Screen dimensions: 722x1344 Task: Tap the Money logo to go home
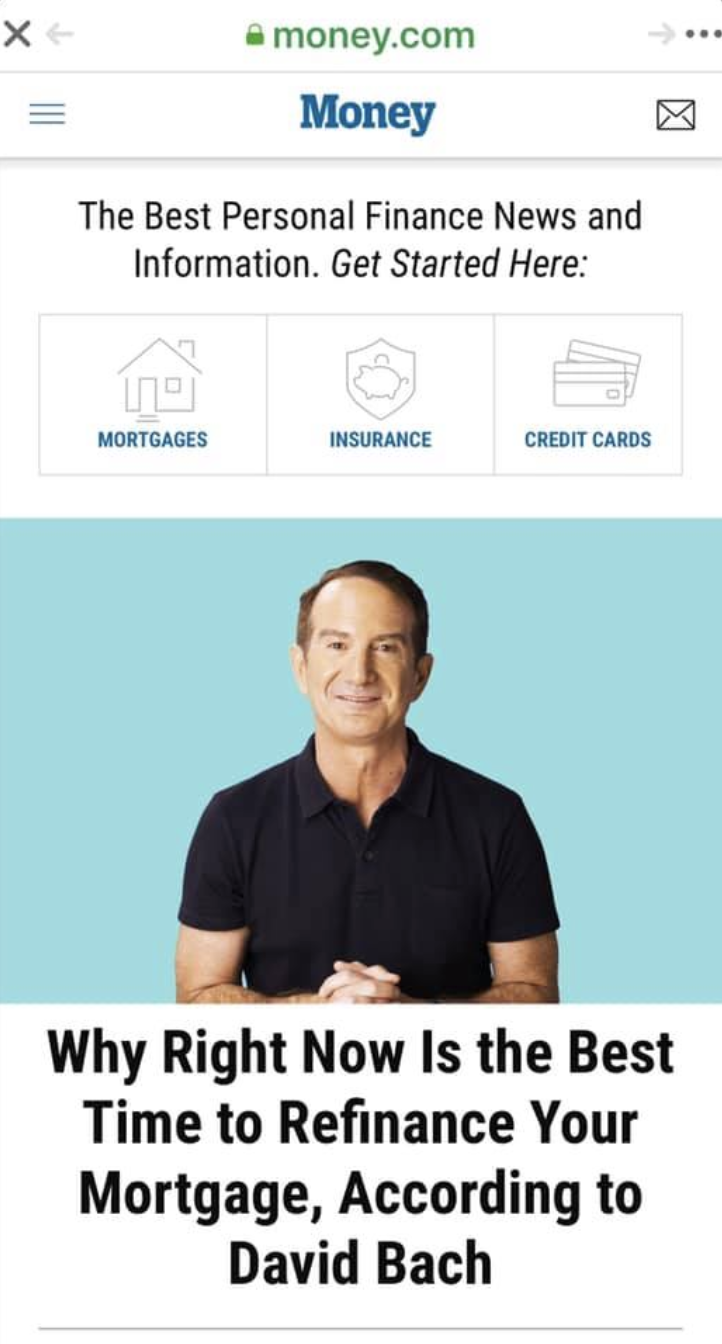coord(367,114)
